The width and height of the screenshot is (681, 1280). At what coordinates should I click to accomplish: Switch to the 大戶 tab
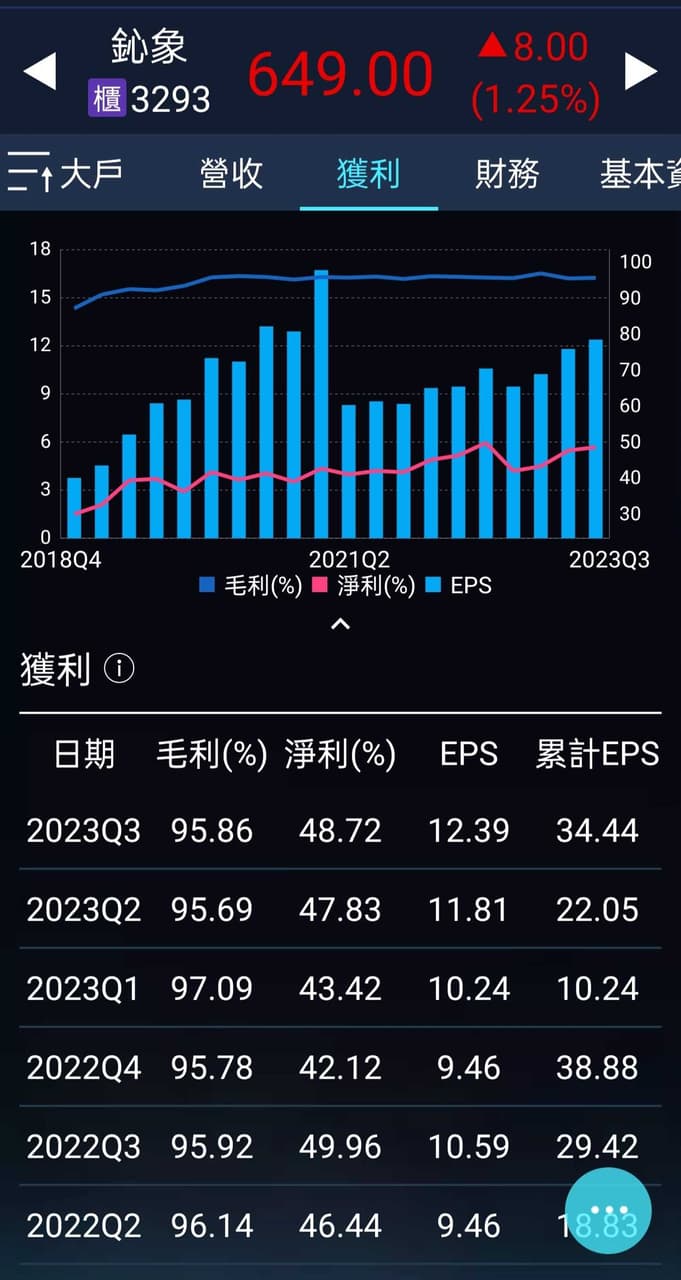tap(92, 173)
